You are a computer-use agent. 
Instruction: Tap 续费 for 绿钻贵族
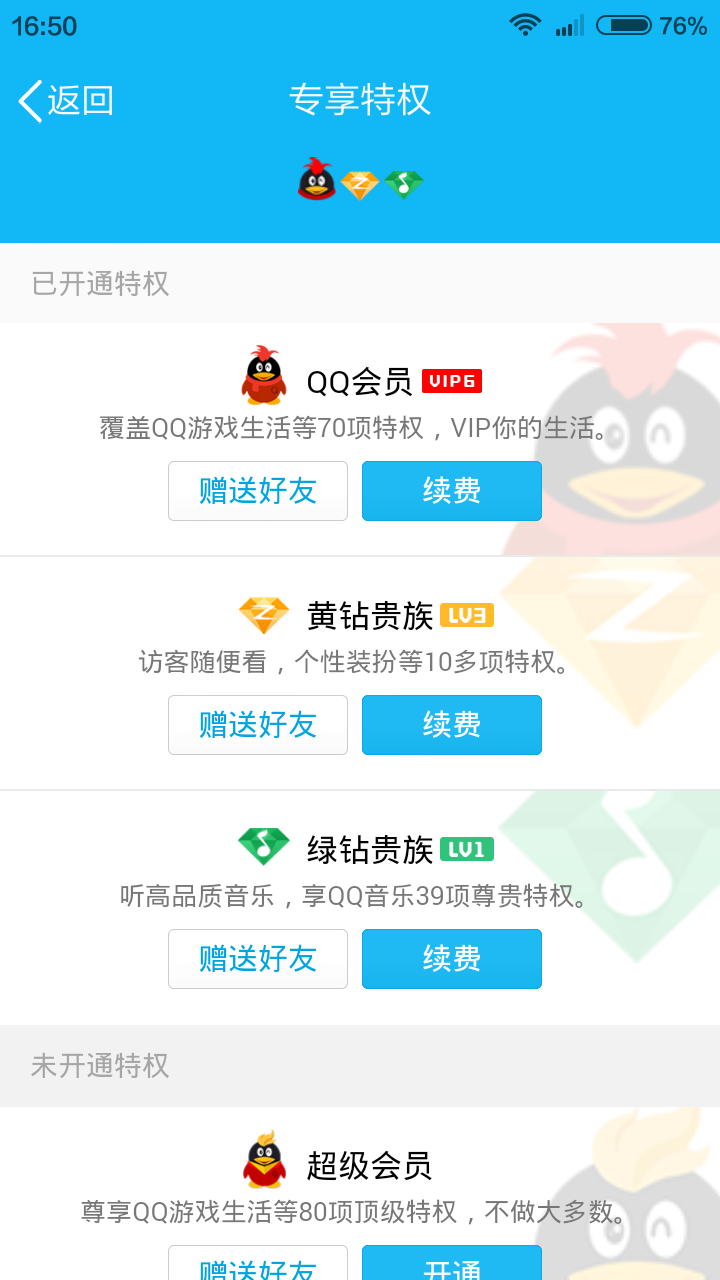click(x=452, y=959)
